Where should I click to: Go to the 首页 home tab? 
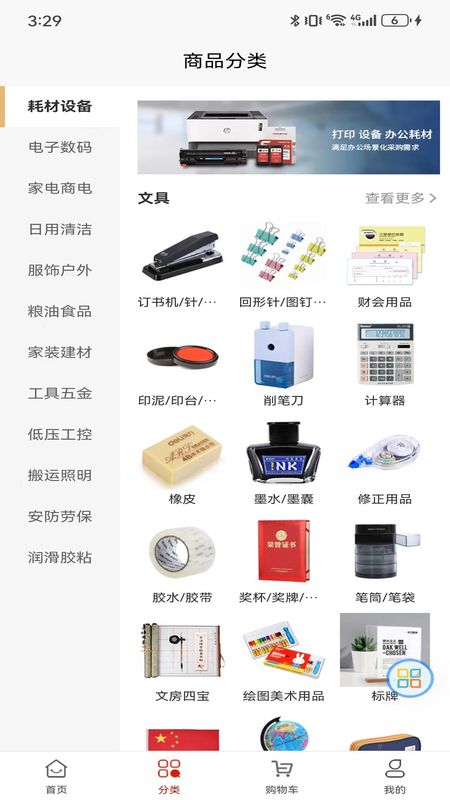[56, 776]
